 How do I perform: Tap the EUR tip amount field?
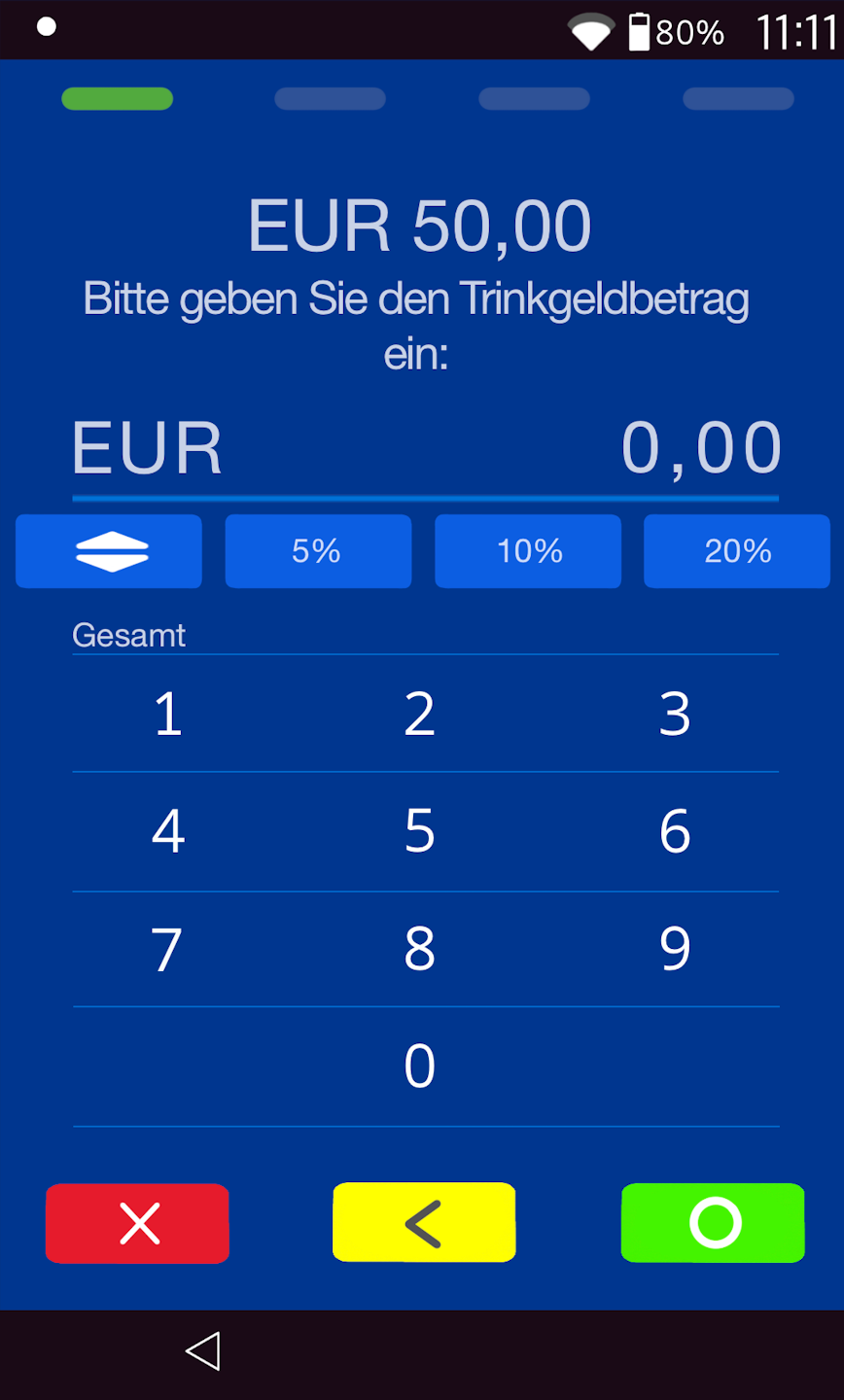click(x=426, y=449)
